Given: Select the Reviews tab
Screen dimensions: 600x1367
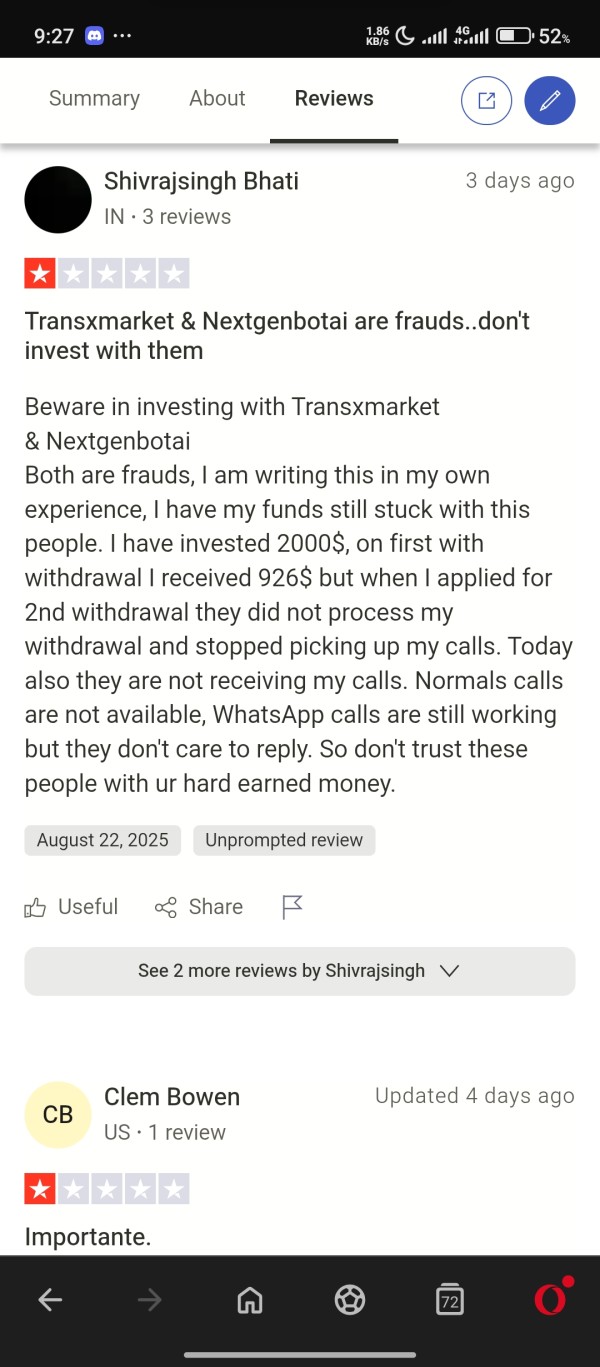Looking at the screenshot, I should pos(334,99).
